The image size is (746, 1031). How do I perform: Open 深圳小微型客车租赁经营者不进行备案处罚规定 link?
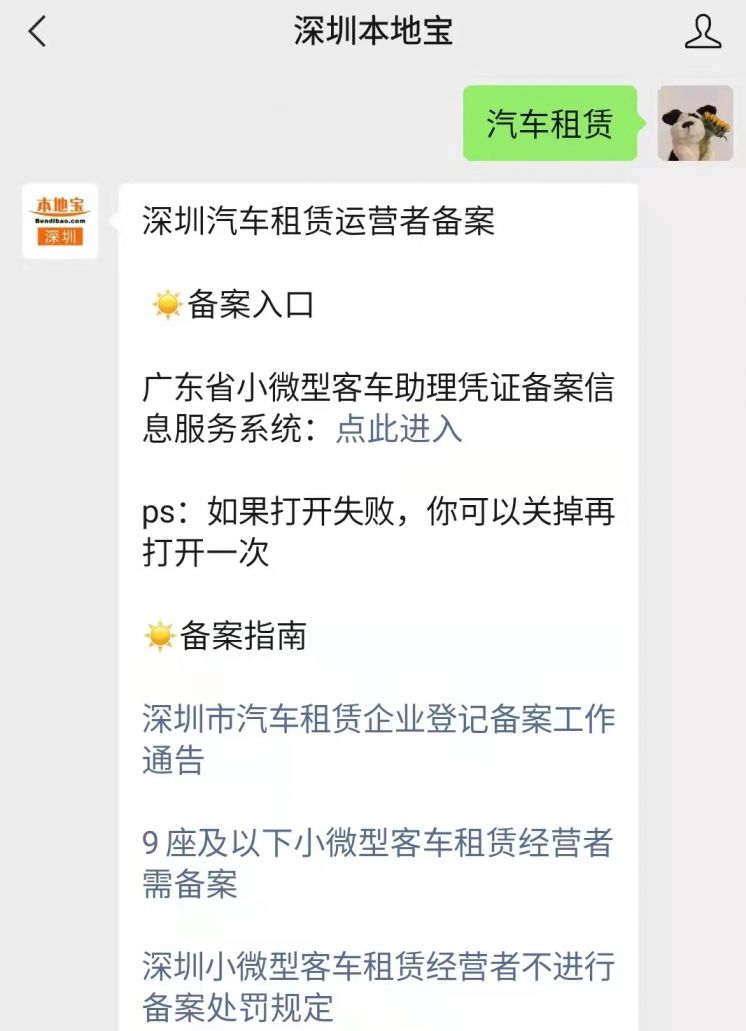[x=377, y=987]
